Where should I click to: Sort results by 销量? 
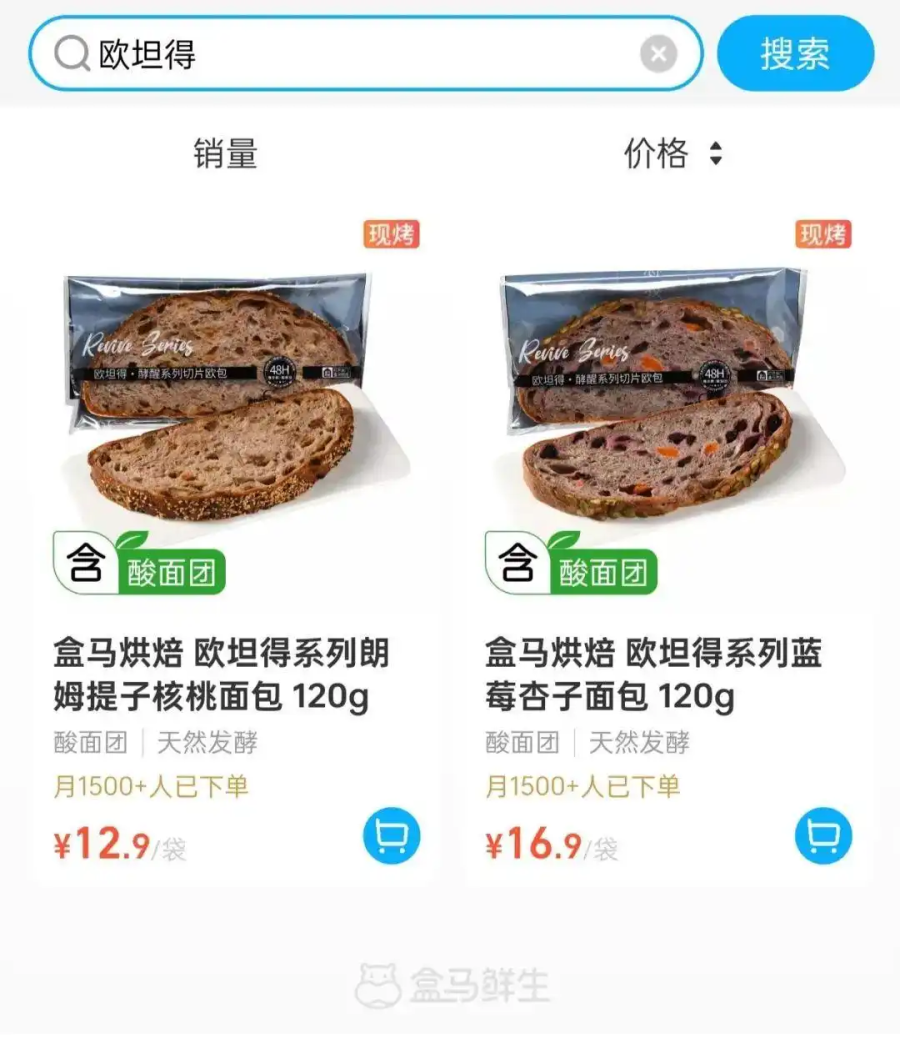(x=226, y=154)
